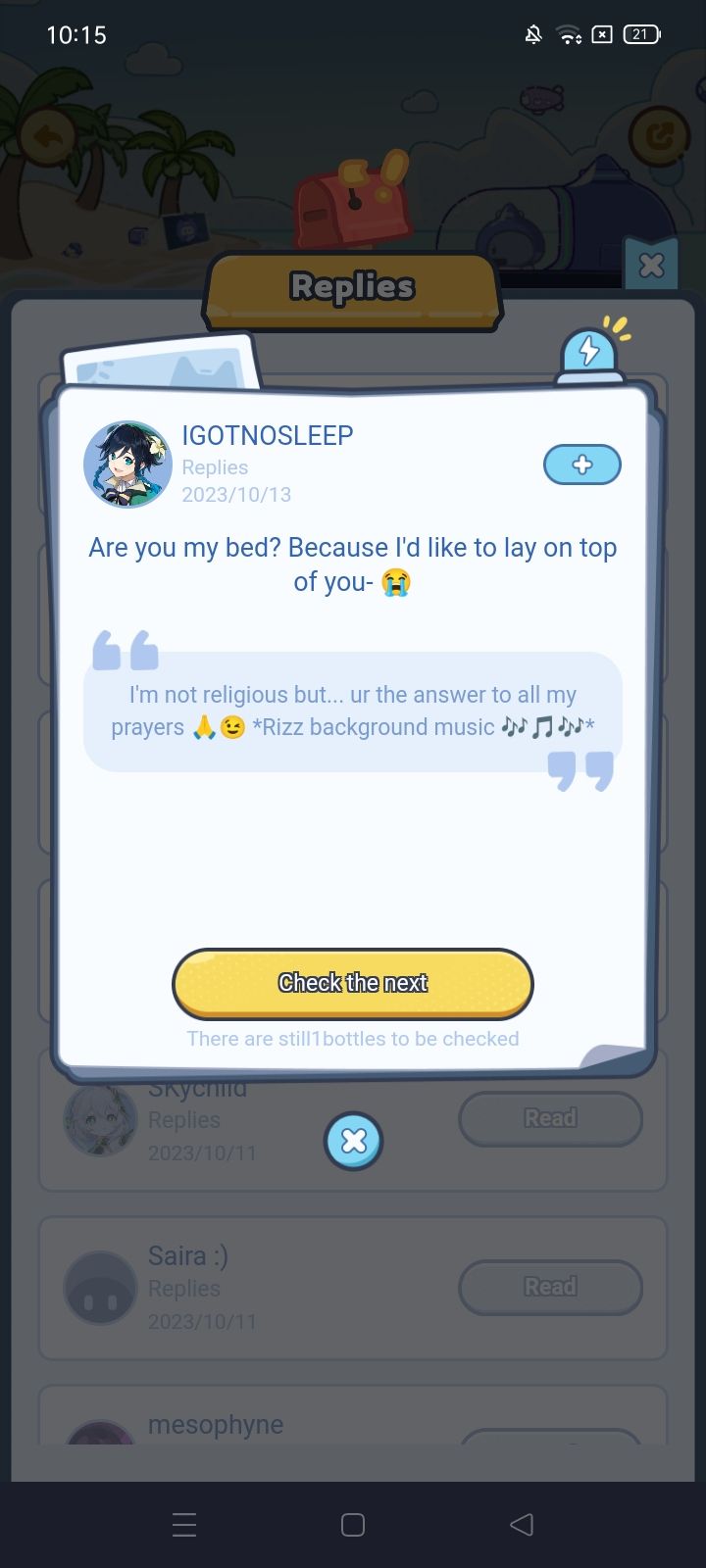The width and height of the screenshot is (706, 1568).
Task: Go back with the system back button
Action: [x=522, y=1524]
